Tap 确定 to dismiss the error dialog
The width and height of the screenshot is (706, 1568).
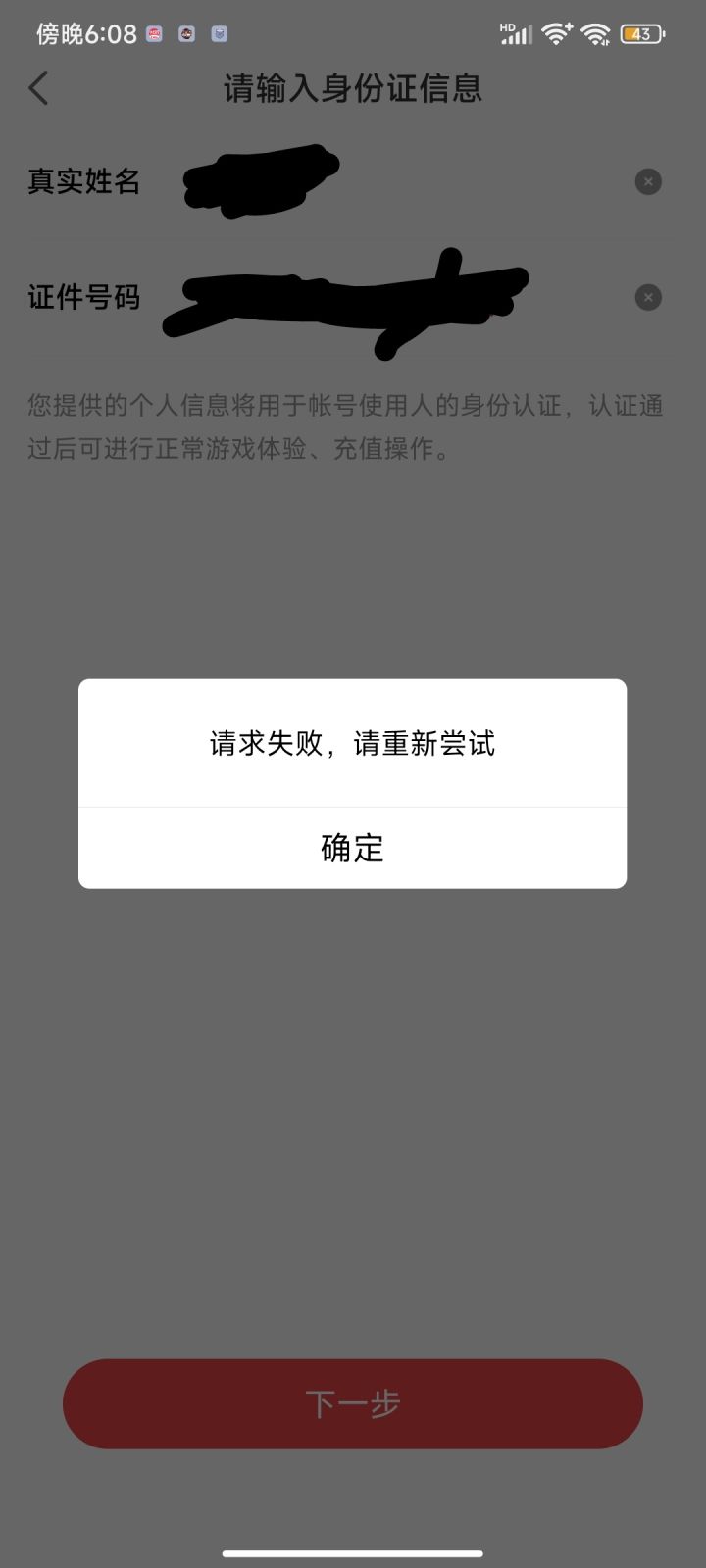pyautogui.click(x=352, y=847)
